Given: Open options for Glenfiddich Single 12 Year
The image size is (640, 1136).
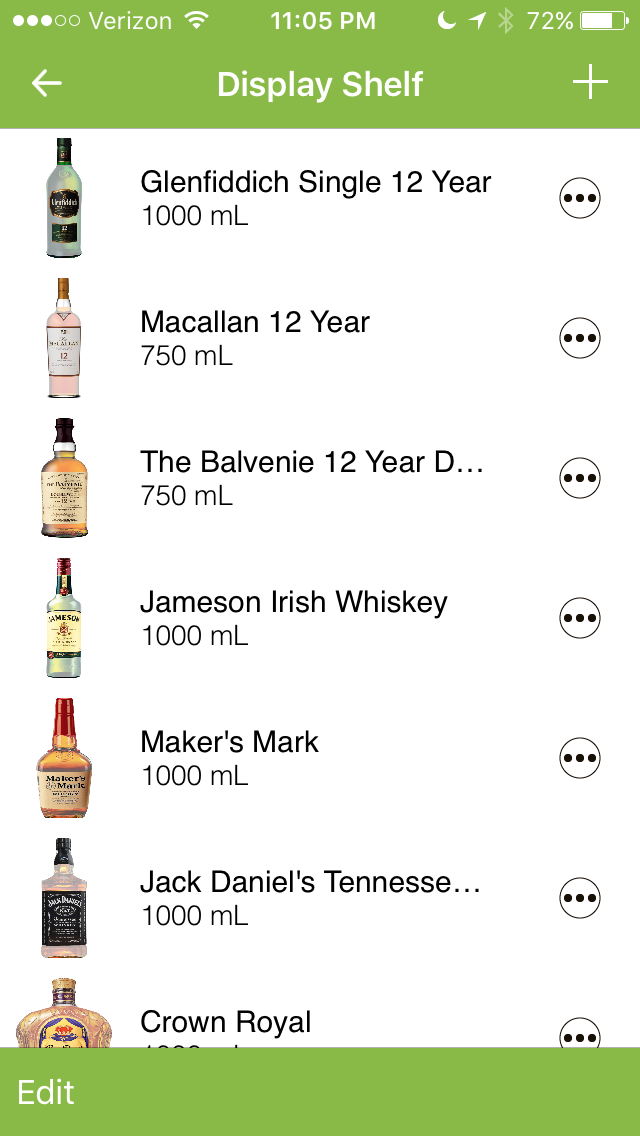Looking at the screenshot, I should coord(580,198).
